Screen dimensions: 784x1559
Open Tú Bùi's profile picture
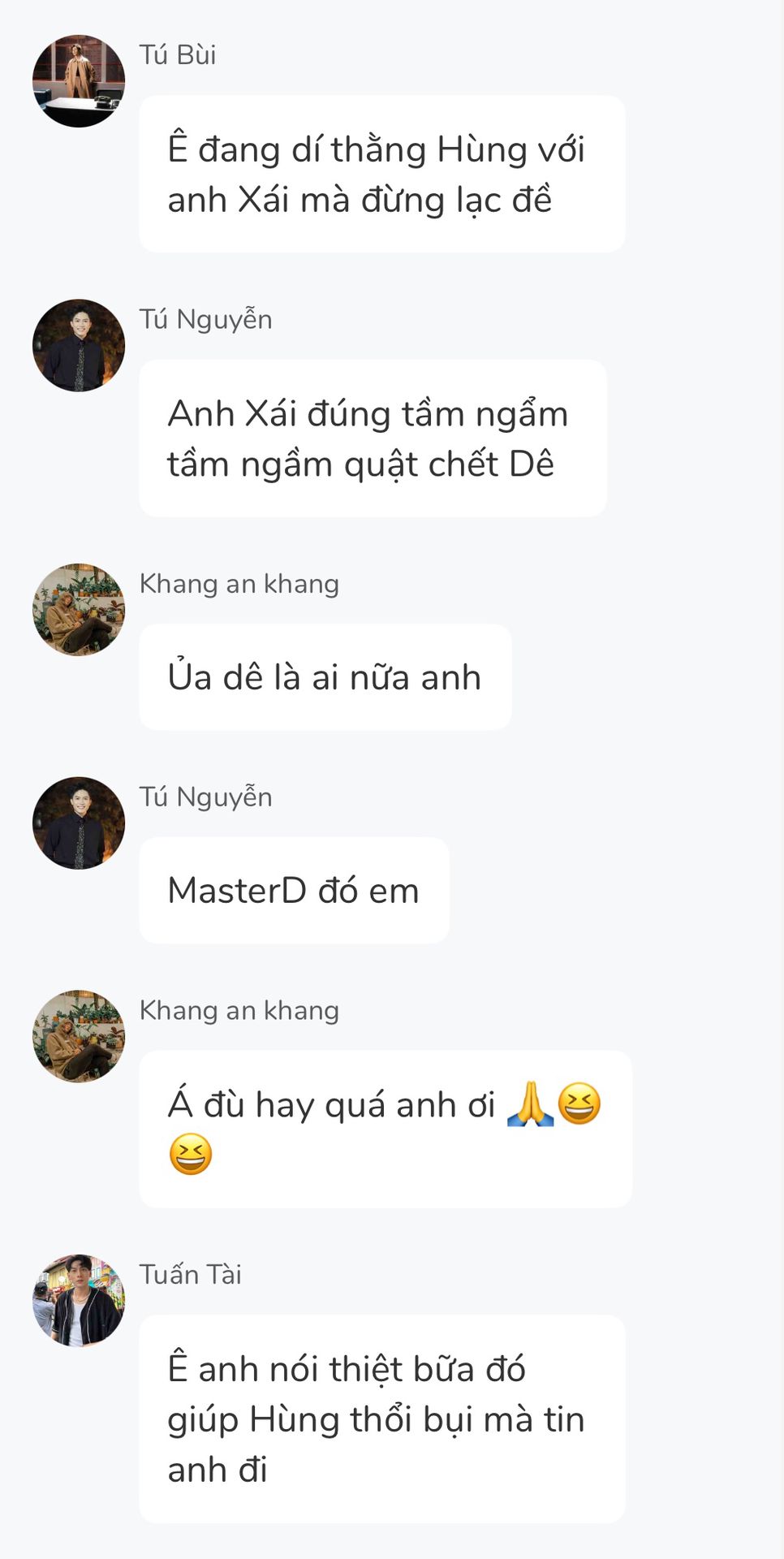click(x=79, y=81)
